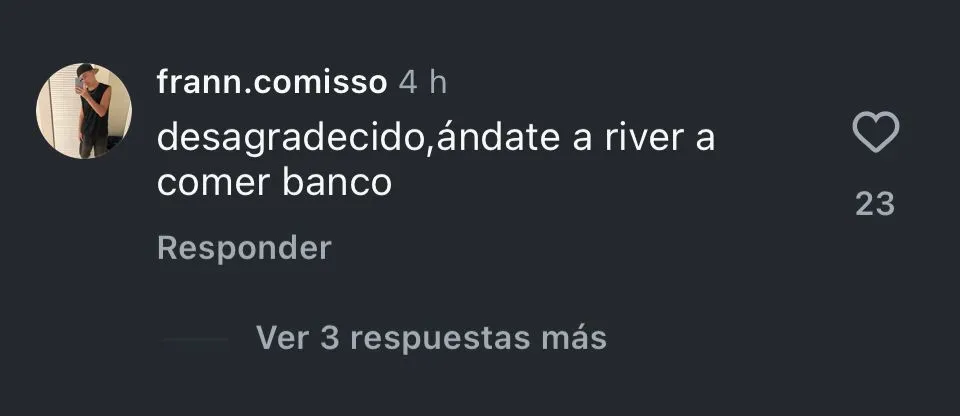Open the frann.comisso username link
The height and width of the screenshot is (416, 960).
click(x=271, y=83)
